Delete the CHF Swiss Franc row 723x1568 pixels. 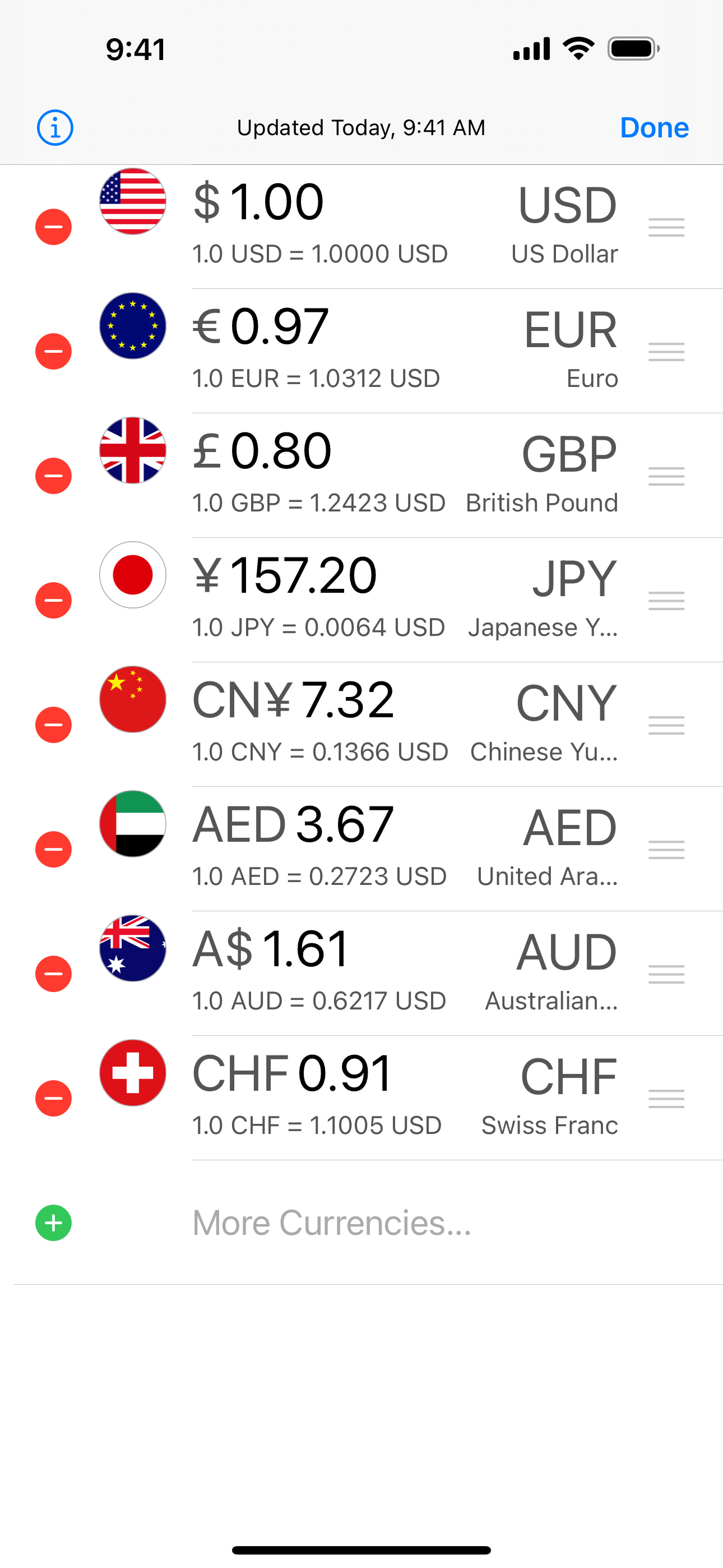tap(54, 1098)
